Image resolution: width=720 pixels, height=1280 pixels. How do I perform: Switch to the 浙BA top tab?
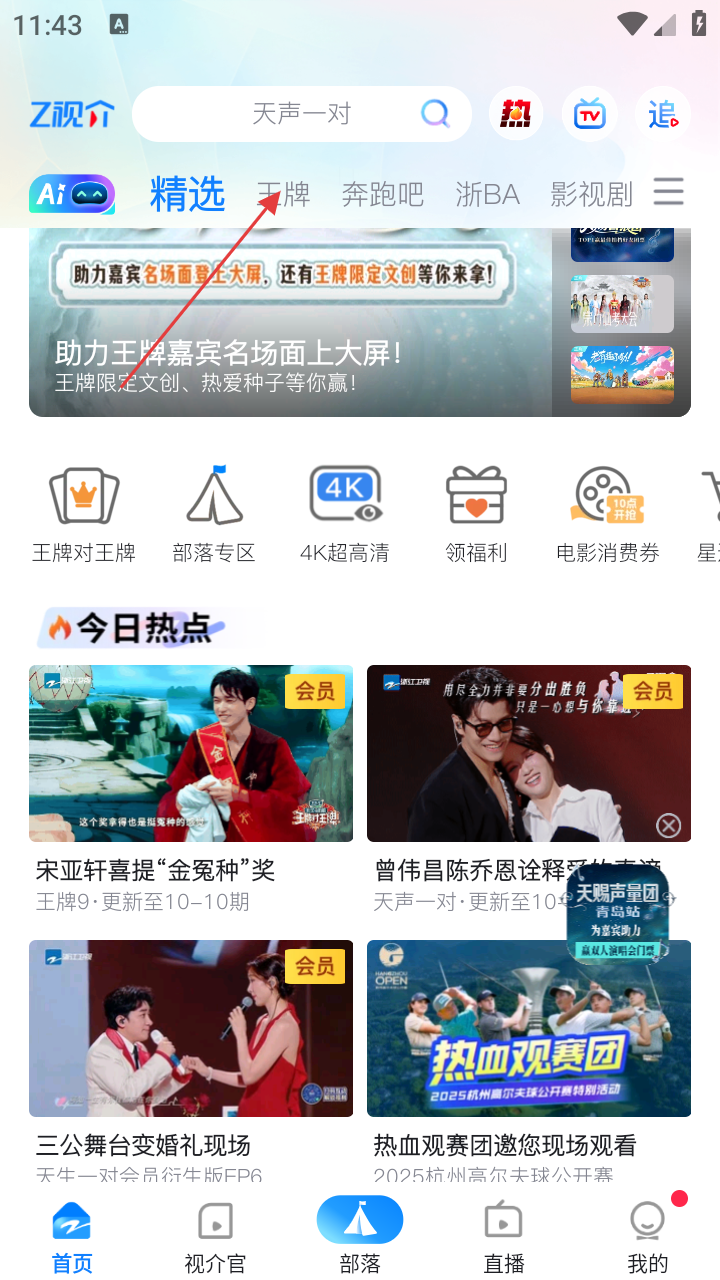tap(487, 194)
